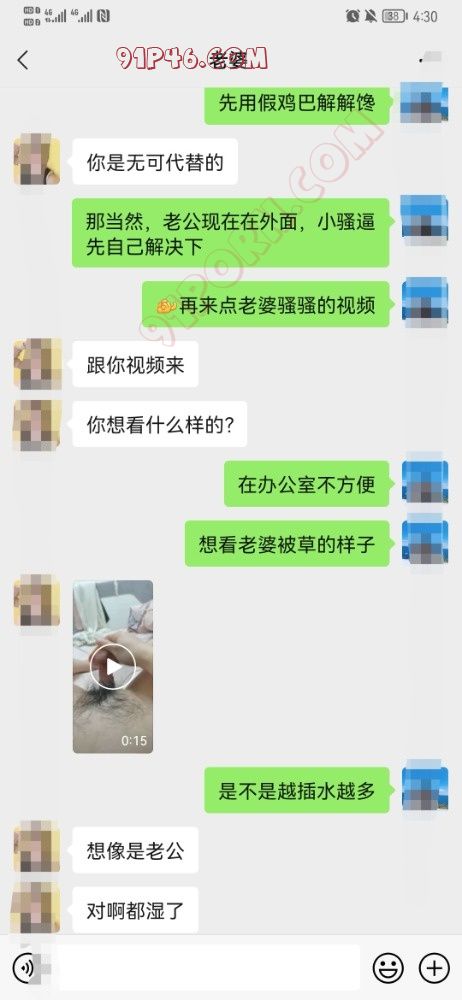
Task: Open the emoji picker
Action: point(388,969)
